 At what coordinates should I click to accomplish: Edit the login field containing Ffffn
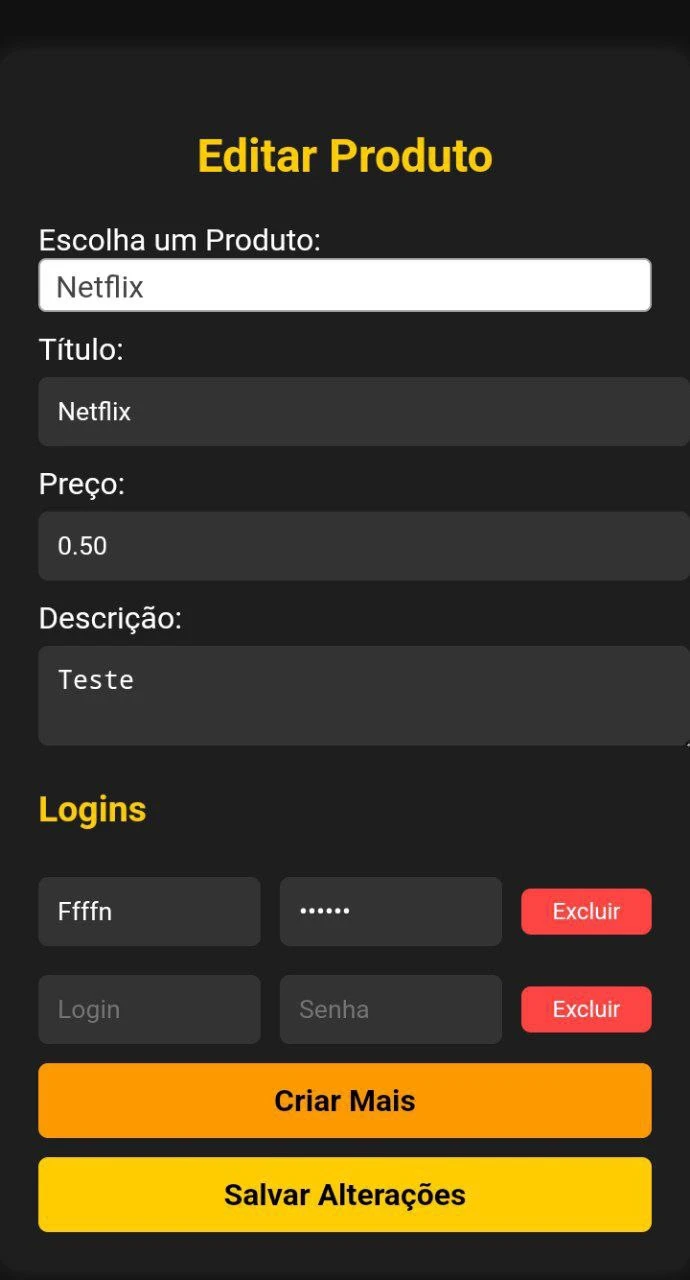click(149, 911)
